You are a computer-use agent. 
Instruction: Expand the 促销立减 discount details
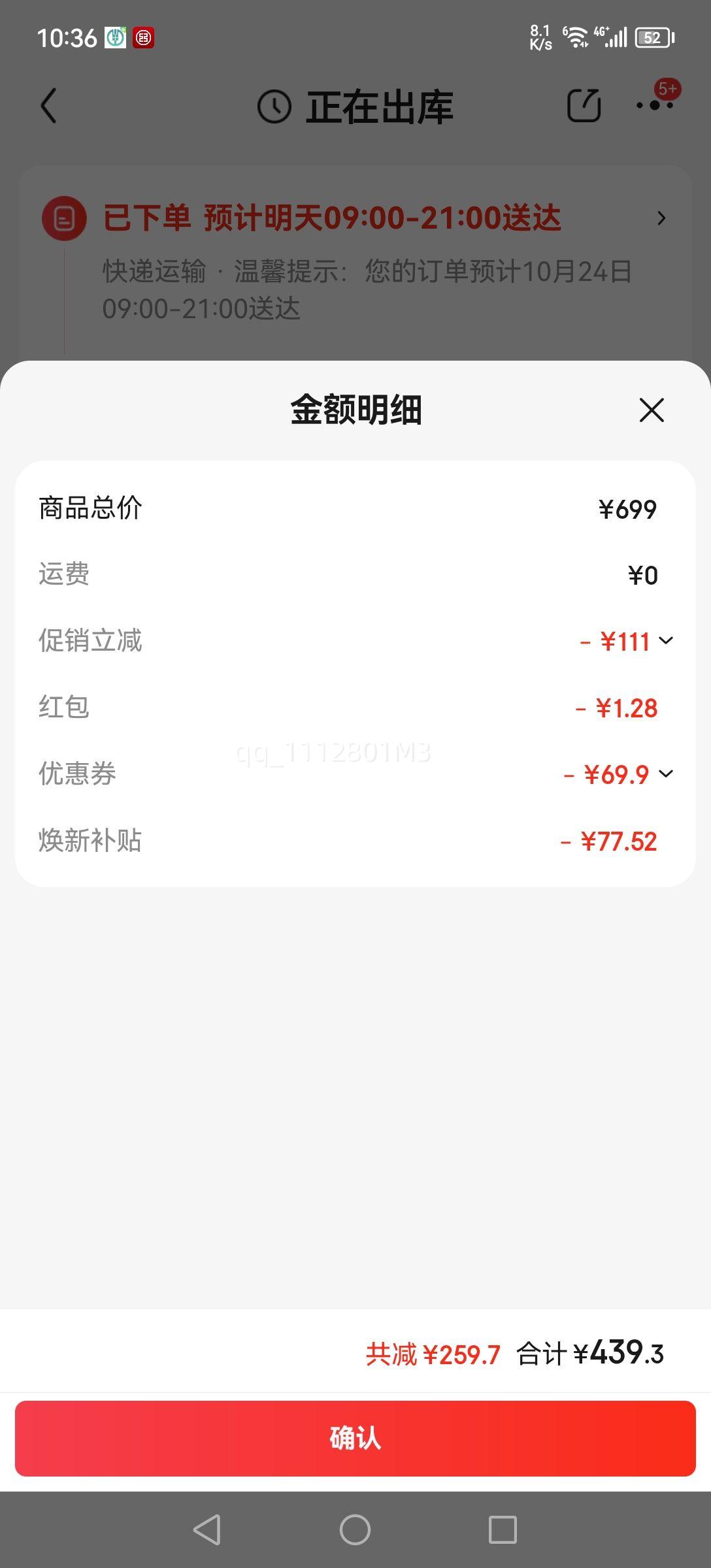(665, 641)
